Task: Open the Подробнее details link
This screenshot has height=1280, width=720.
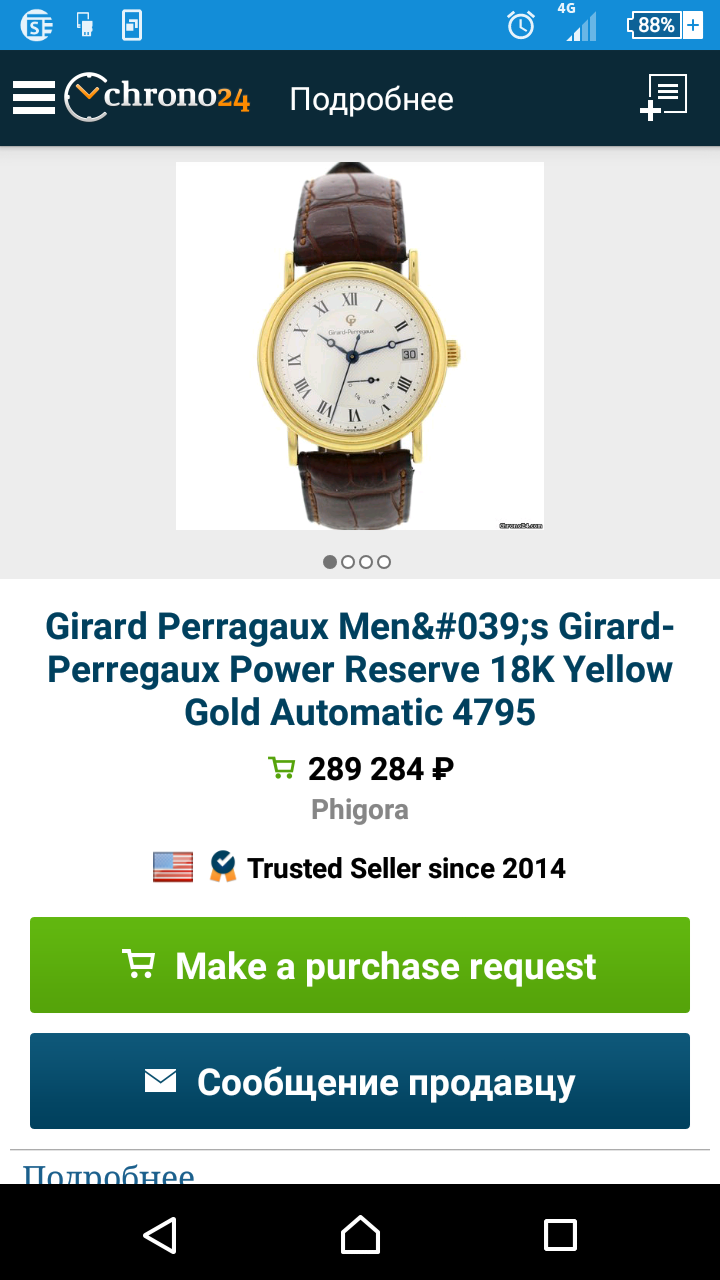Action: pos(108,1172)
